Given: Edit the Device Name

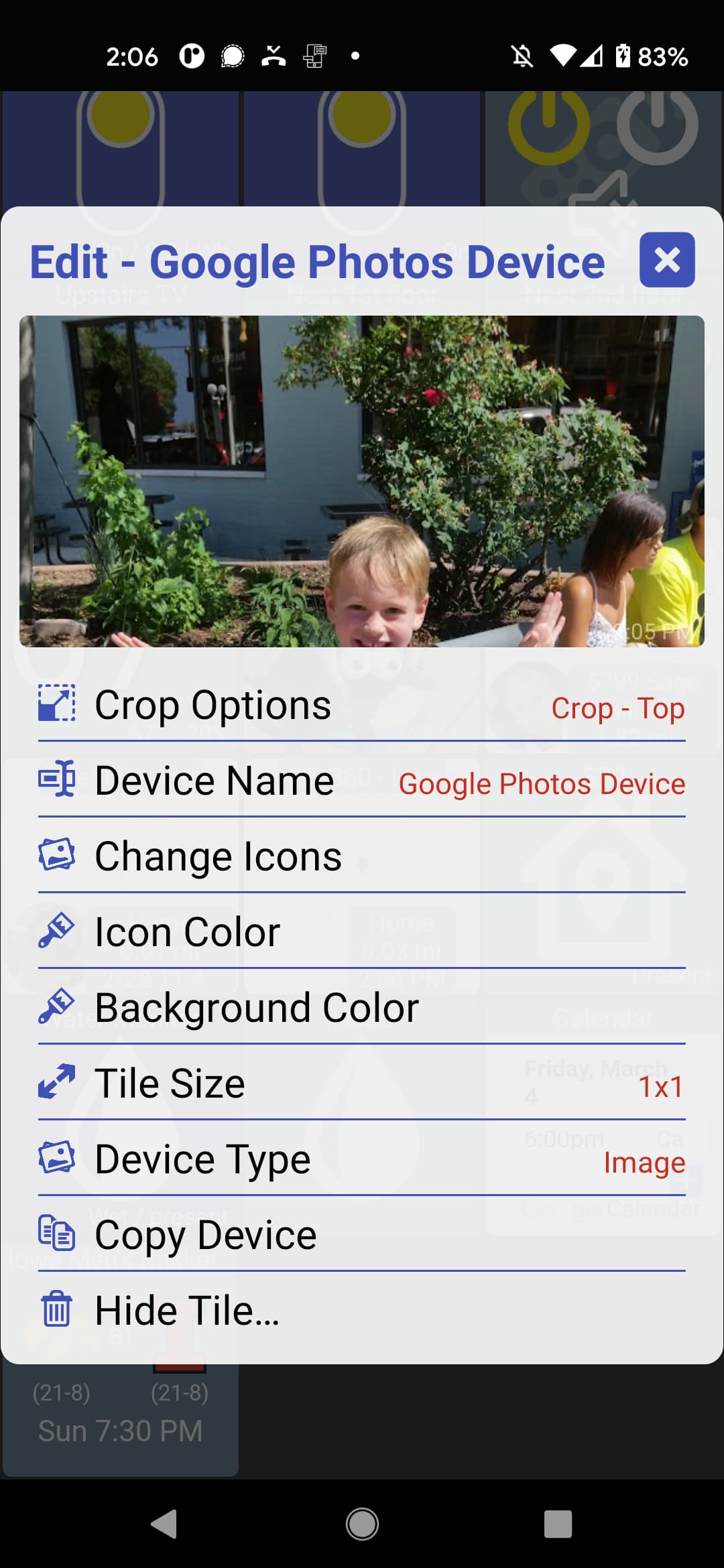Looking at the screenshot, I should [362, 781].
